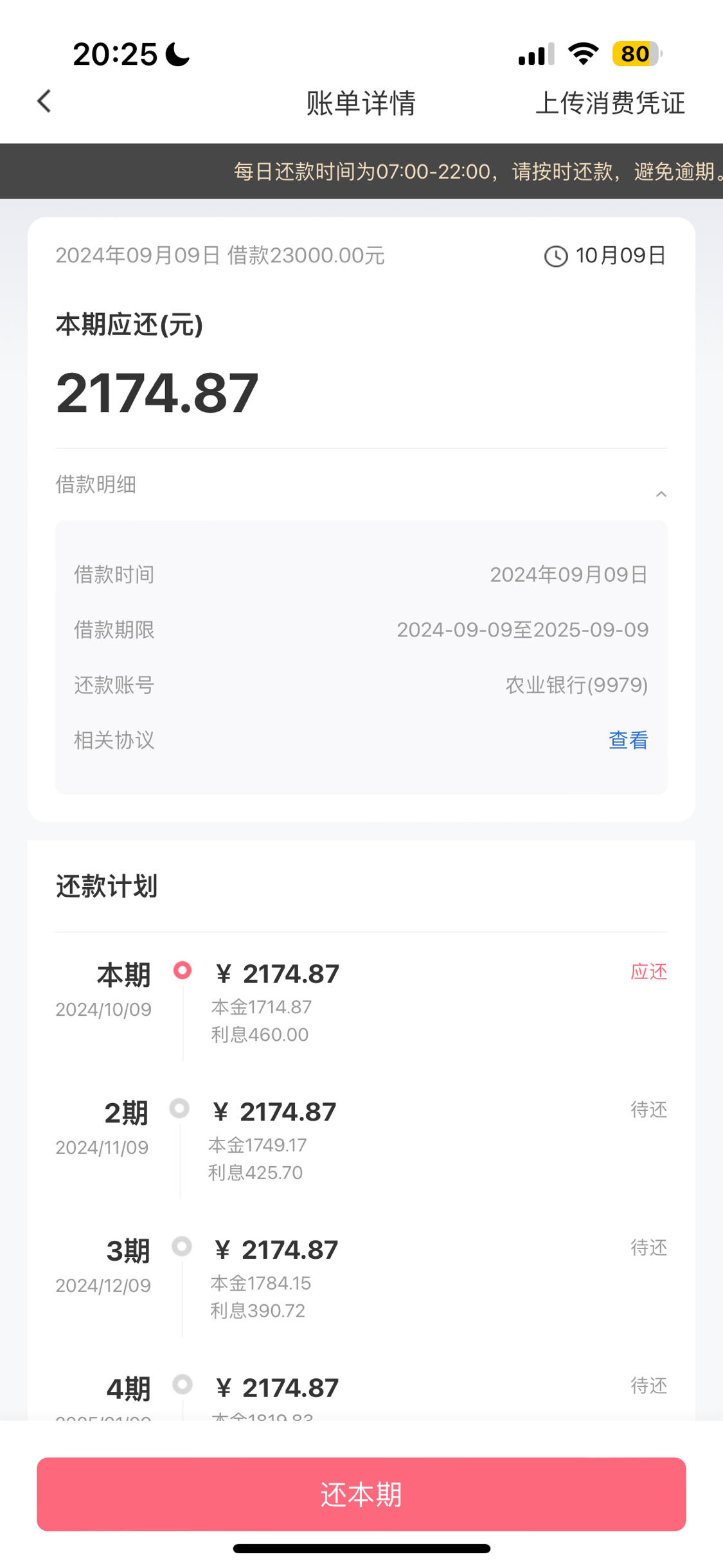Image resolution: width=723 pixels, height=1568 pixels.
Task: Go back using the top-left arrow
Action: click(x=44, y=102)
